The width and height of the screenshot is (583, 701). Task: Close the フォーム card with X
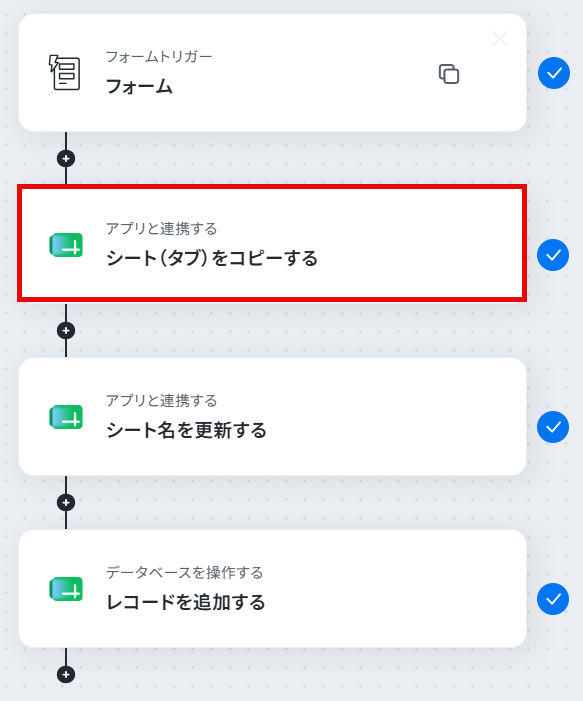pos(499,39)
